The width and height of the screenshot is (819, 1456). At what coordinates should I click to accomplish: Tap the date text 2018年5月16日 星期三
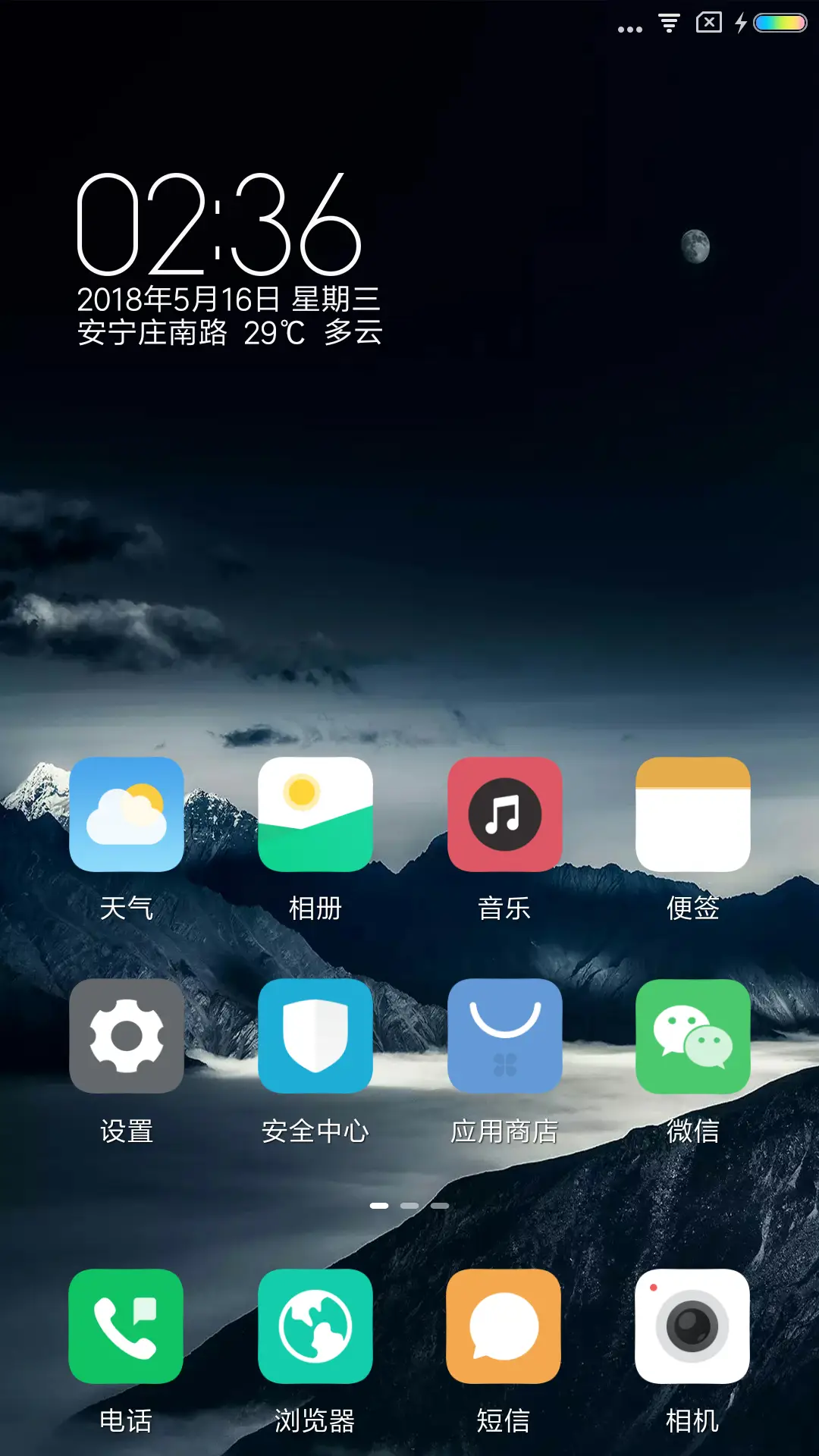click(230, 297)
